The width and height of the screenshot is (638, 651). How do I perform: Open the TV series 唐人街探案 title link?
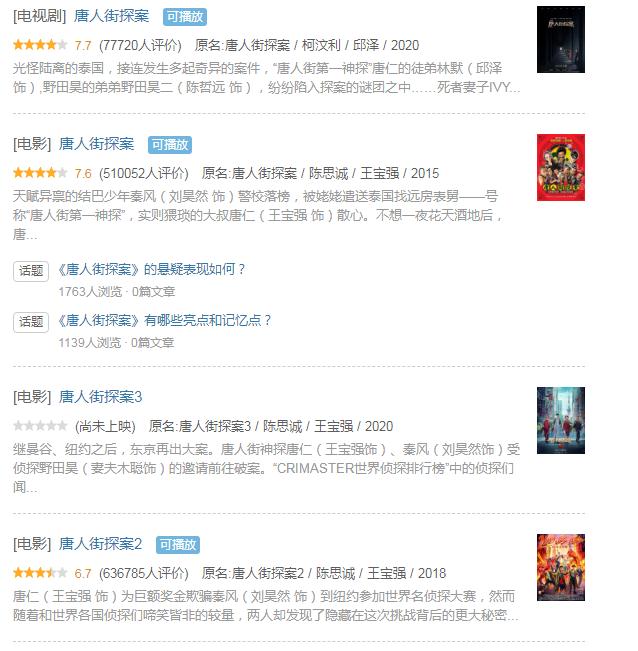click(x=113, y=16)
